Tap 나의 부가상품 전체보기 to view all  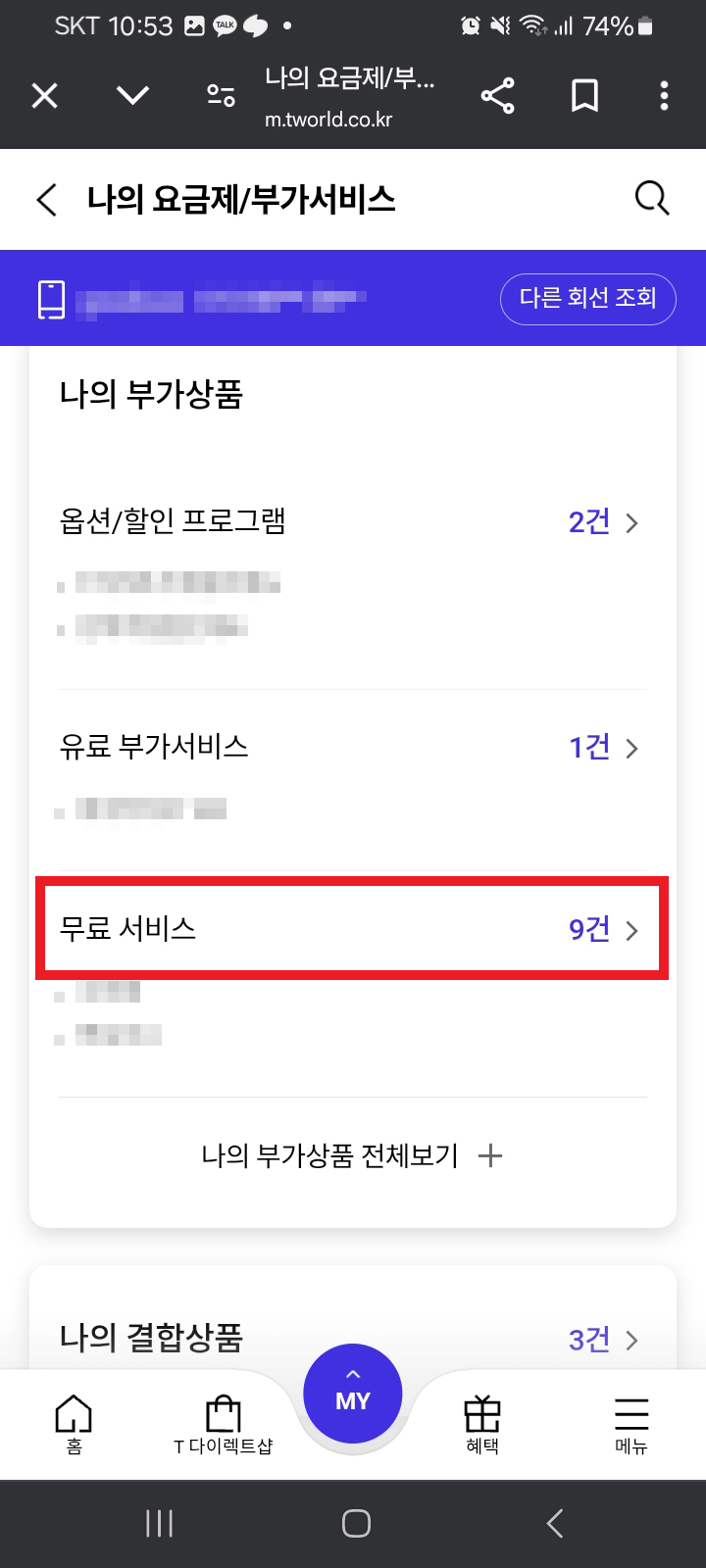(x=353, y=1155)
